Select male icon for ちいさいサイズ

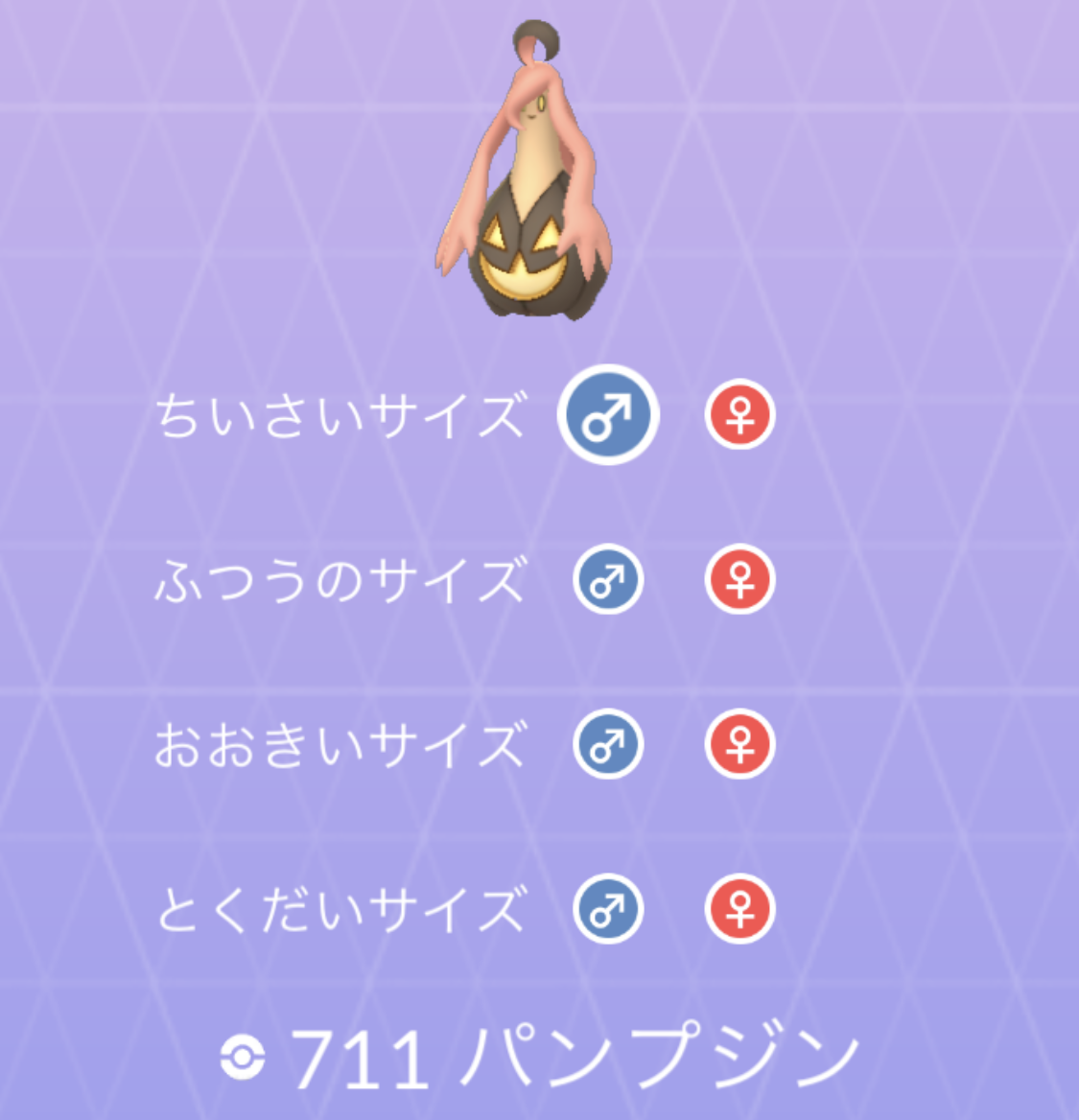(x=608, y=415)
